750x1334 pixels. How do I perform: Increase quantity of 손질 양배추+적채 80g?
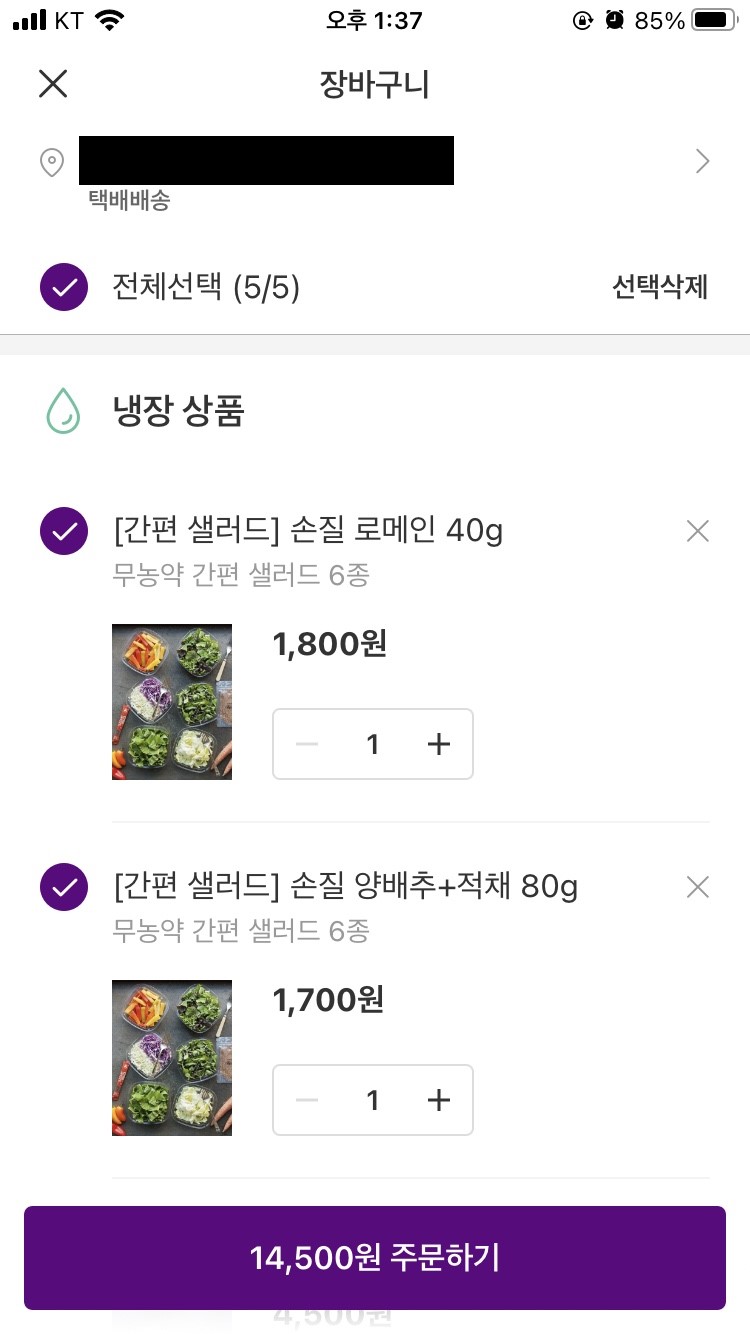(x=438, y=1100)
